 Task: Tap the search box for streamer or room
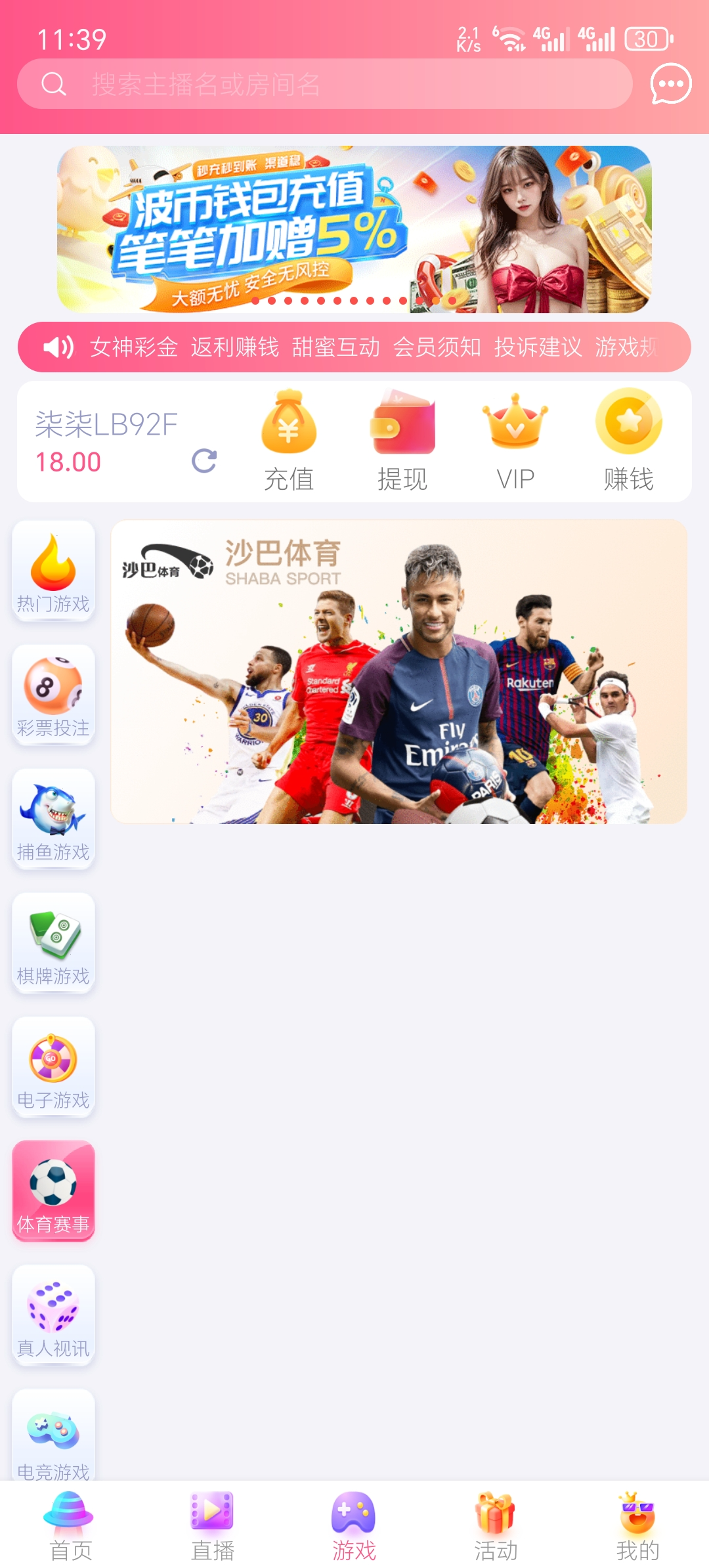point(324,84)
